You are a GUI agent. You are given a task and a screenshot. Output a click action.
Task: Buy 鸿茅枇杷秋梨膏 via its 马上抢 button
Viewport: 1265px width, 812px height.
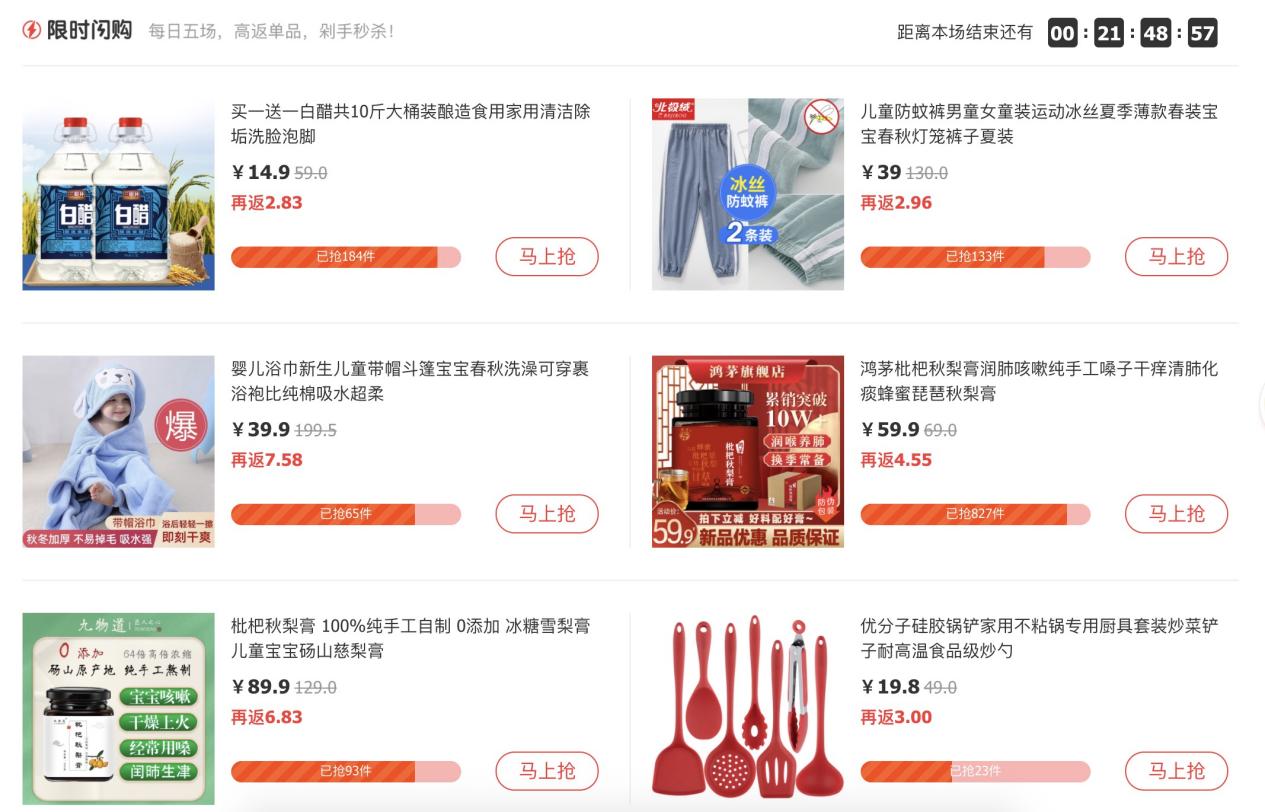1176,514
